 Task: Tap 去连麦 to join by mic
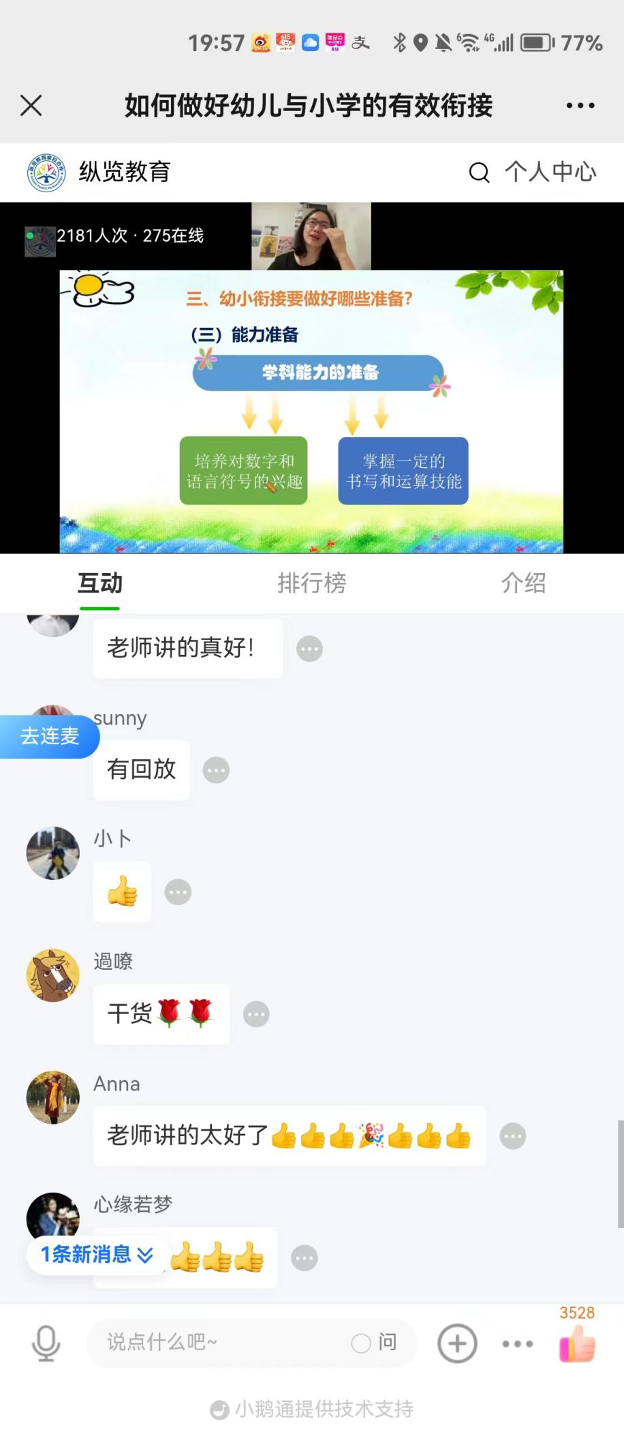click(x=50, y=736)
